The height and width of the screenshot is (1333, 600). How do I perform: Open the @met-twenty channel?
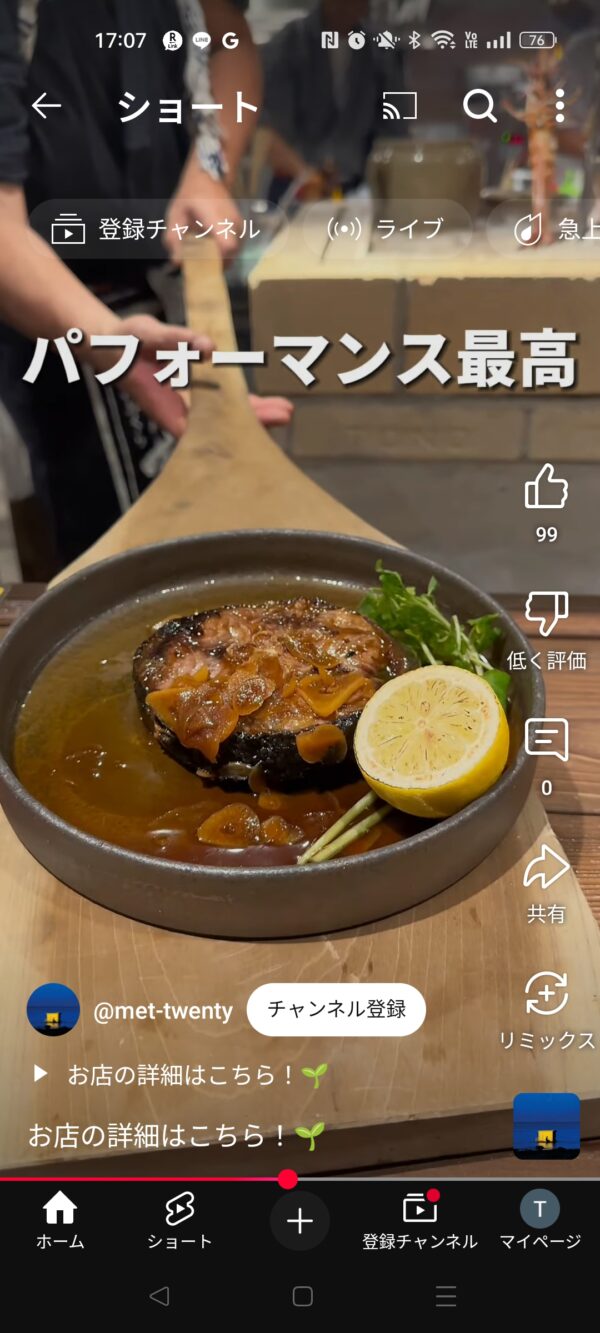(x=162, y=1011)
